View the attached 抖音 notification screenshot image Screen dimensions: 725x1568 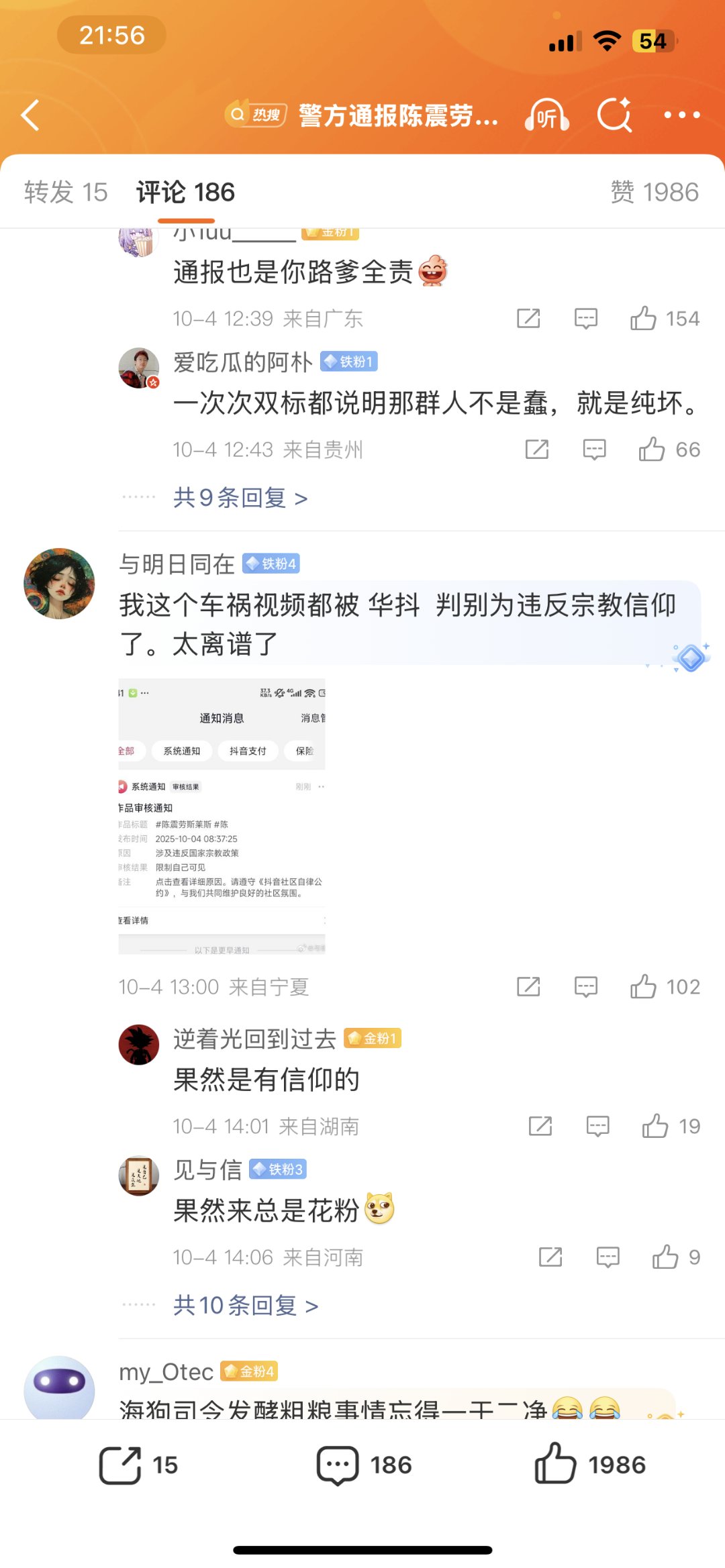pos(222,816)
